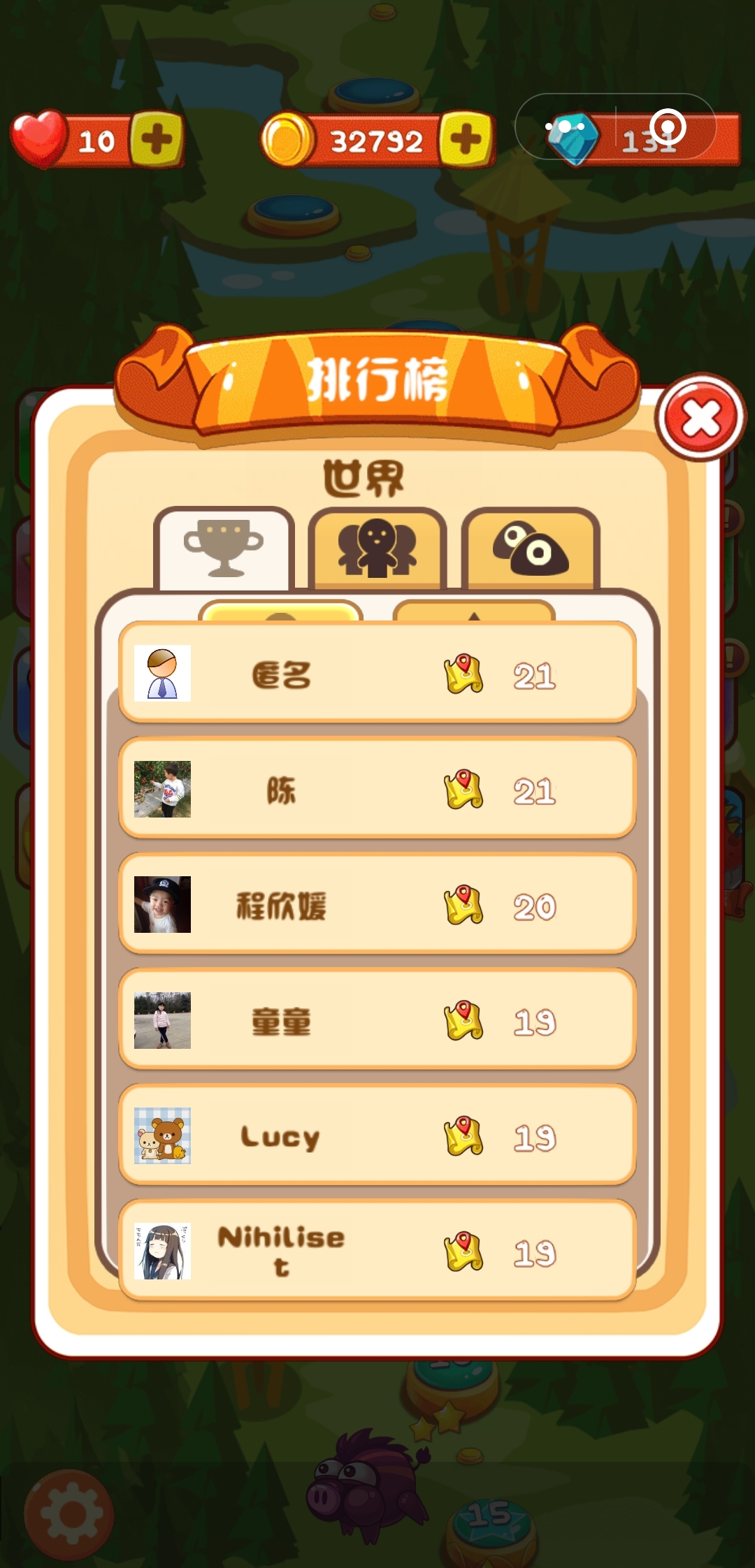This screenshot has width=755, height=1568.
Task: Switch to the friends group tab
Action: click(x=377, y=549)
